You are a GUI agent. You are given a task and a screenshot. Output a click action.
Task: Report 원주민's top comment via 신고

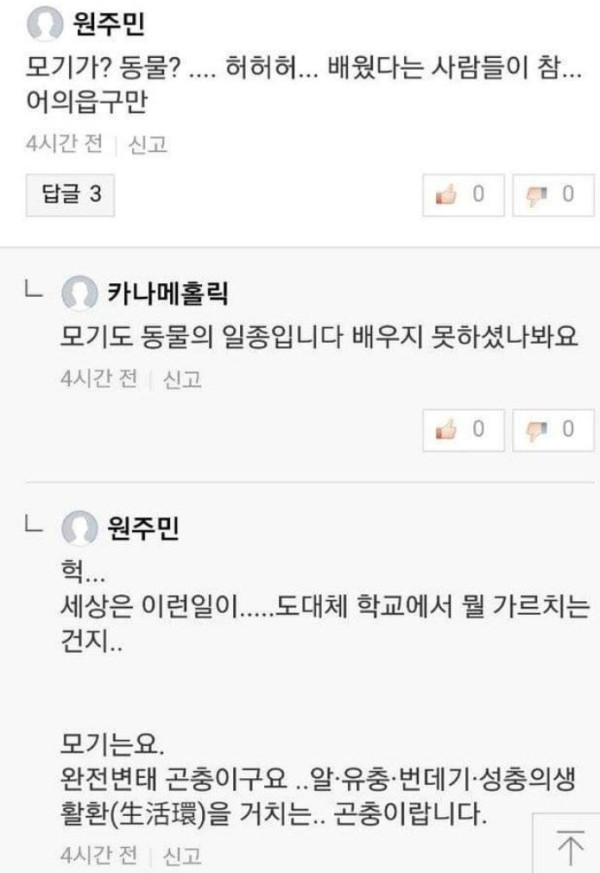point(148,144)
